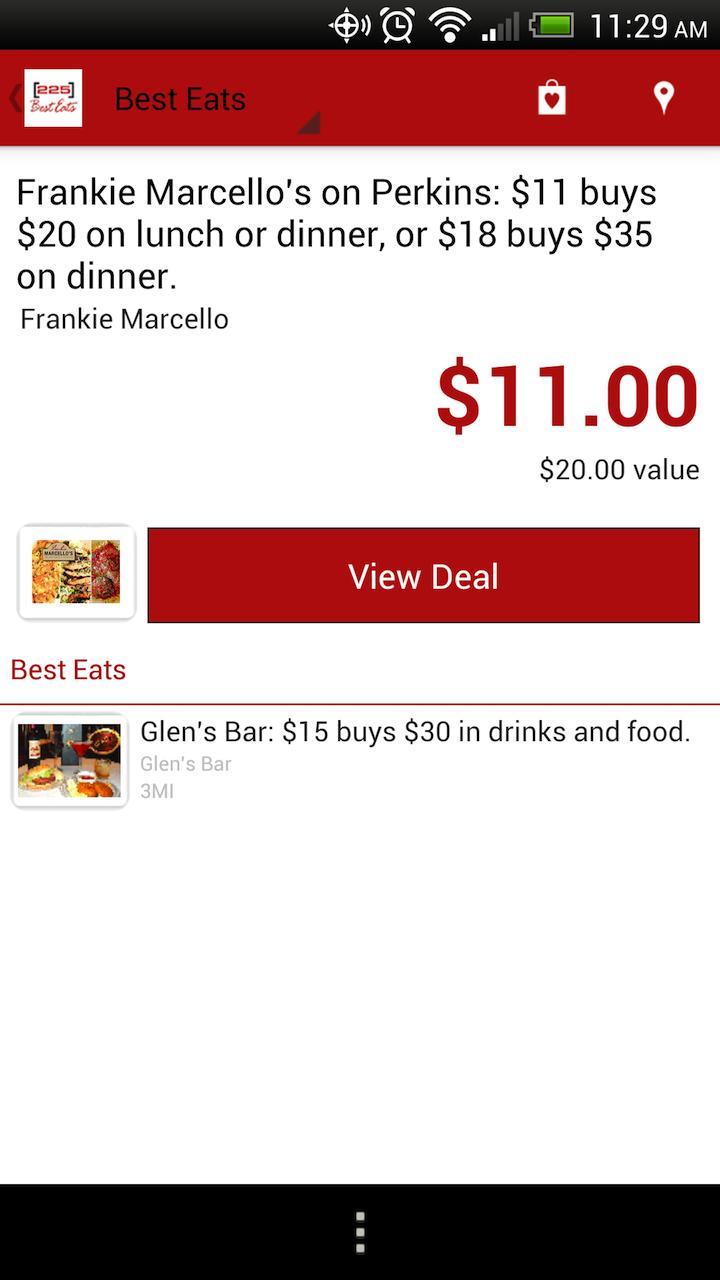Tap the Frankie Marcello's deal title text

[336, 233]
